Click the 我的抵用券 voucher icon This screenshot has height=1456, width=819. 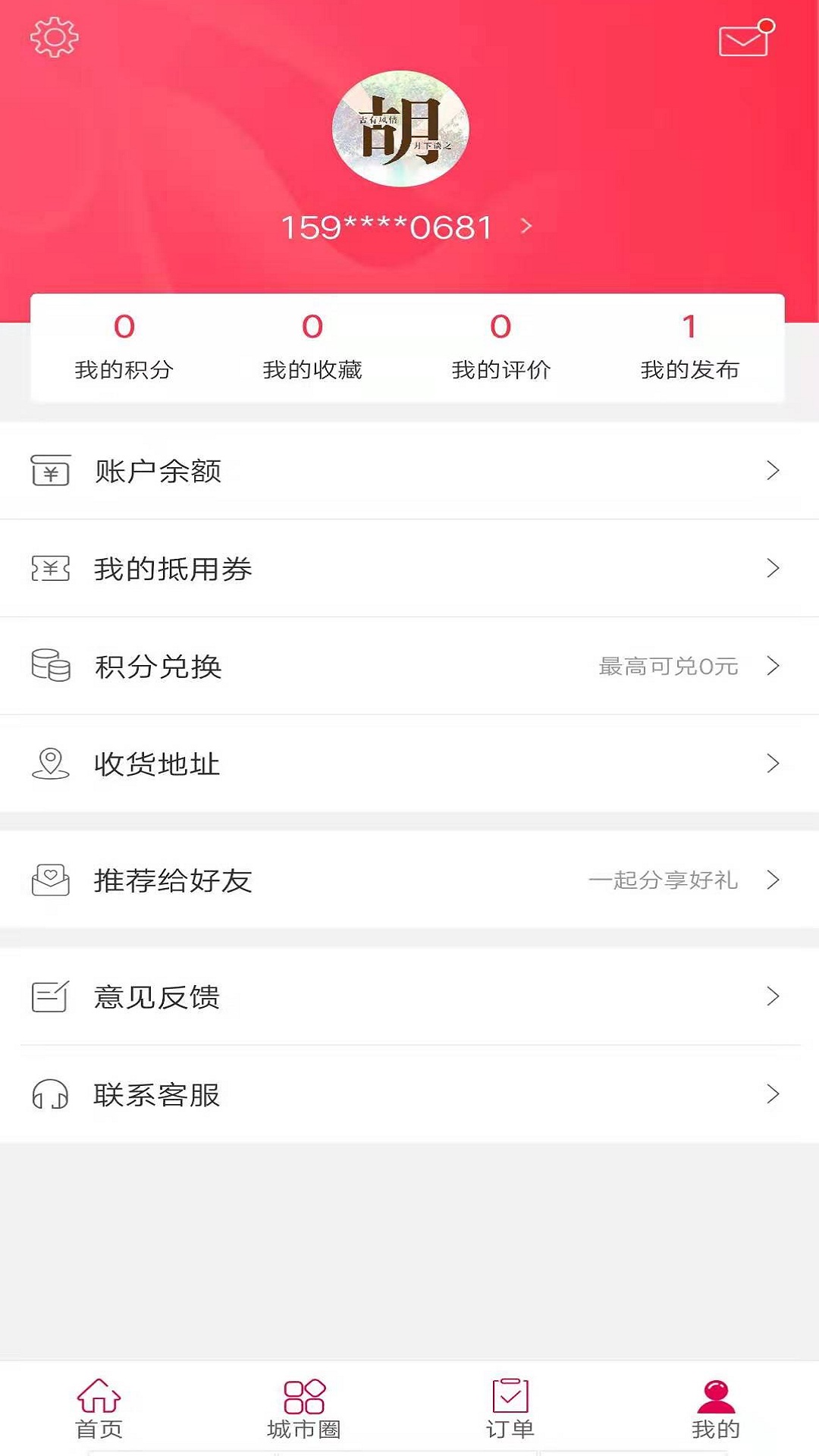click(50, 568)
